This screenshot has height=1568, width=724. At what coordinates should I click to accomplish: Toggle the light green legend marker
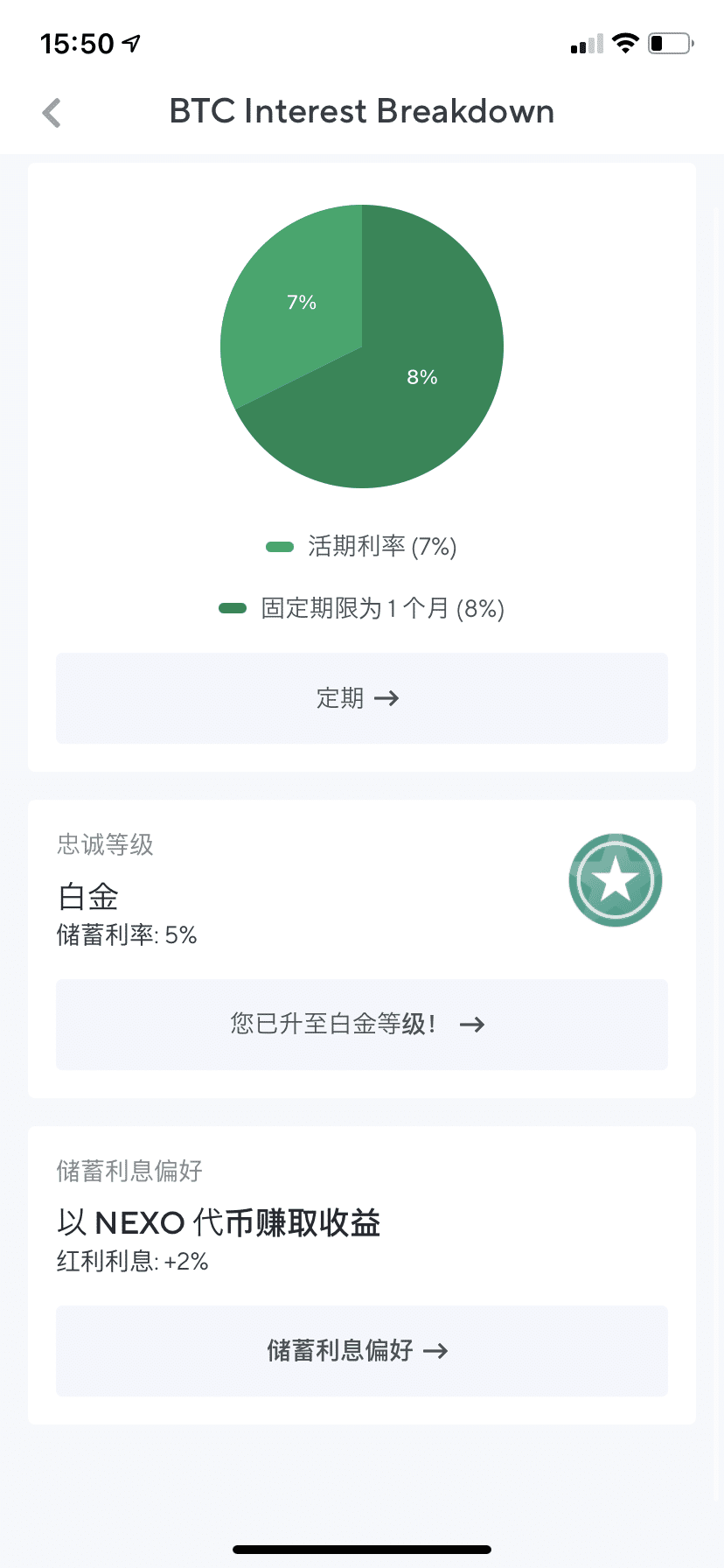[279, 545]
